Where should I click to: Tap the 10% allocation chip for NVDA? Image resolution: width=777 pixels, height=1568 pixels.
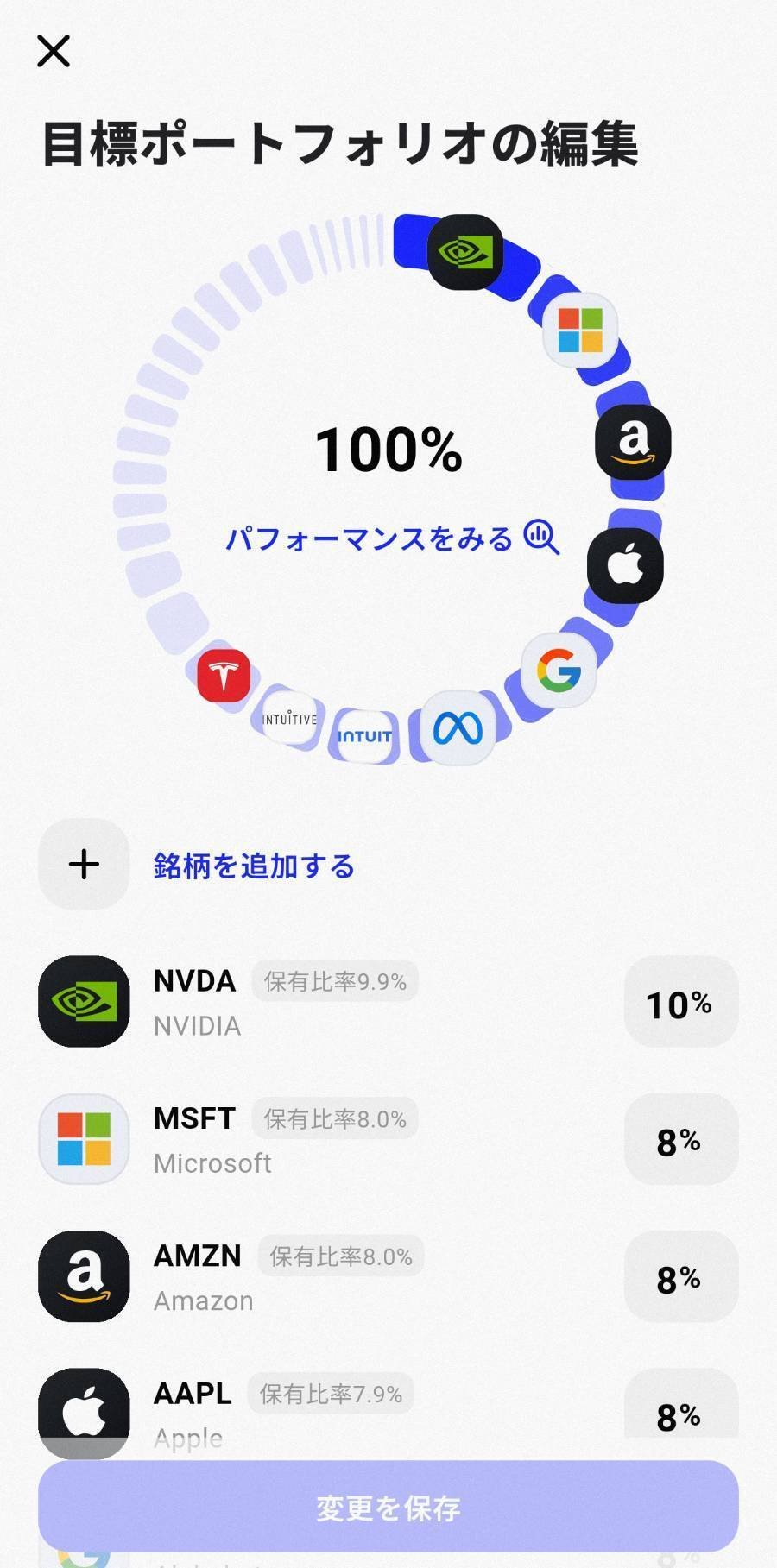pyautogui.click(x=680, y=1002)
